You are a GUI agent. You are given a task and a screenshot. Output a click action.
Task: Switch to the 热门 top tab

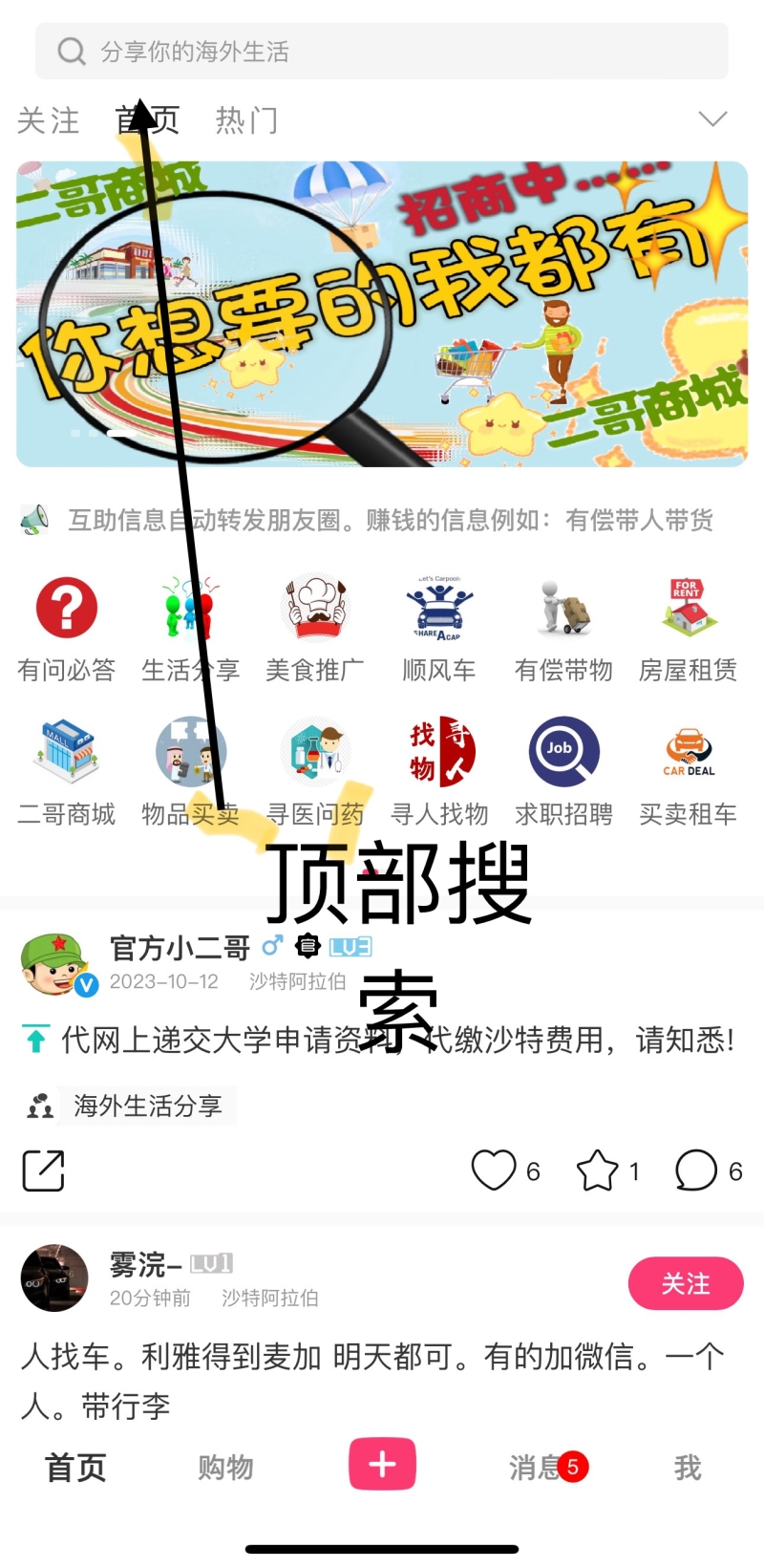click(246, 121)
